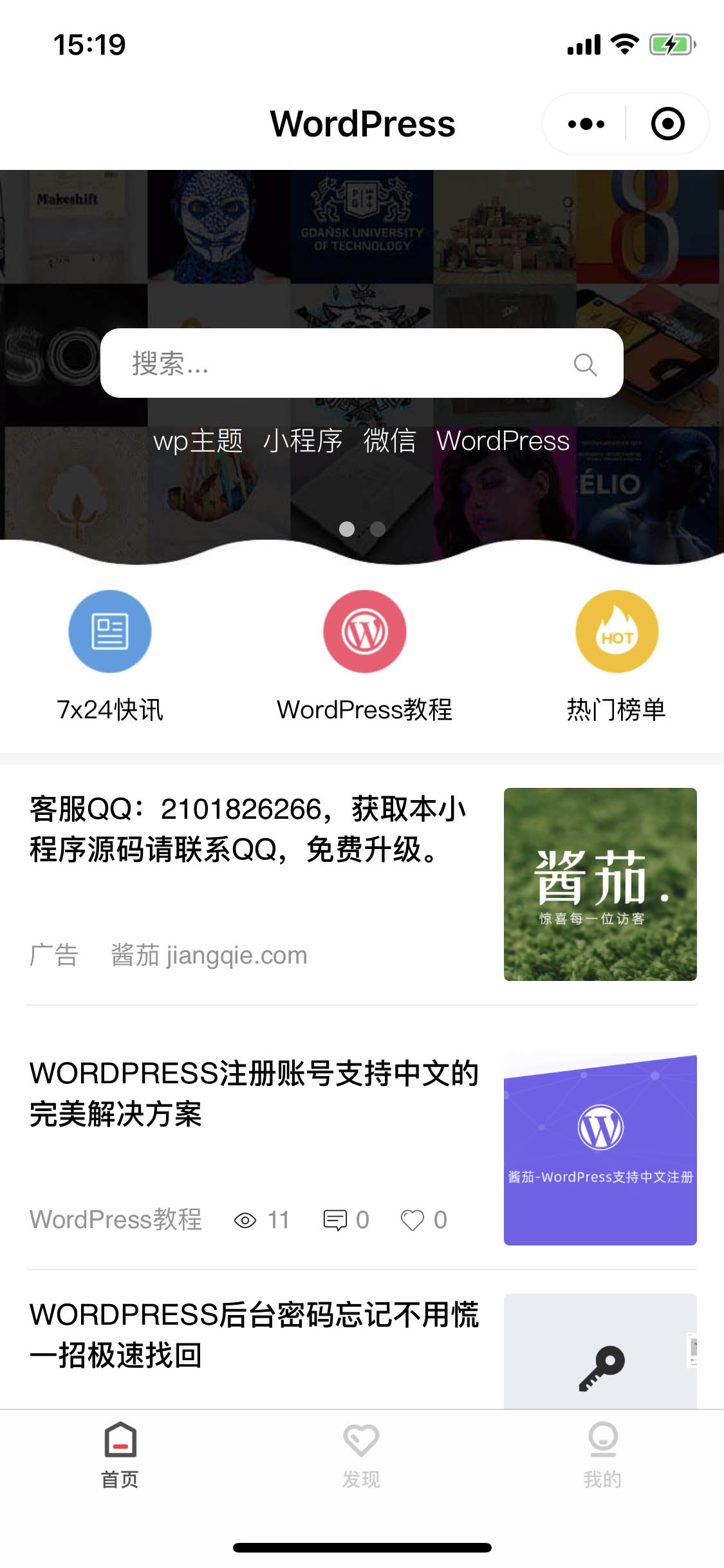The image size is (724, 1568).
Task: Jump to the second banner slide dot
Action: [378, 529]
